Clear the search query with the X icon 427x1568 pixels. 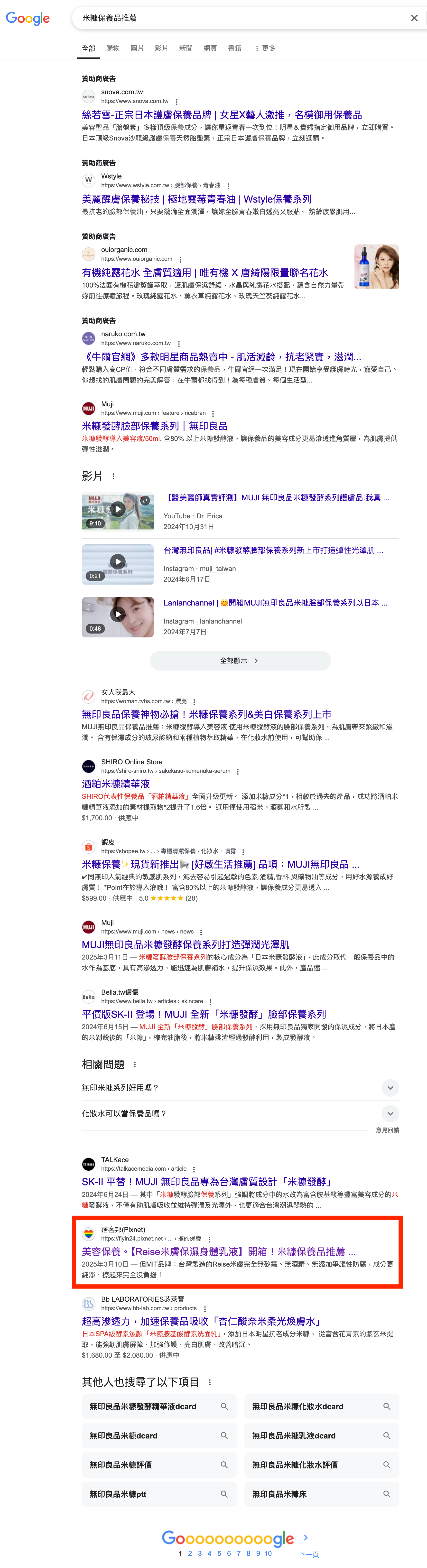click(x=414, y=18)
